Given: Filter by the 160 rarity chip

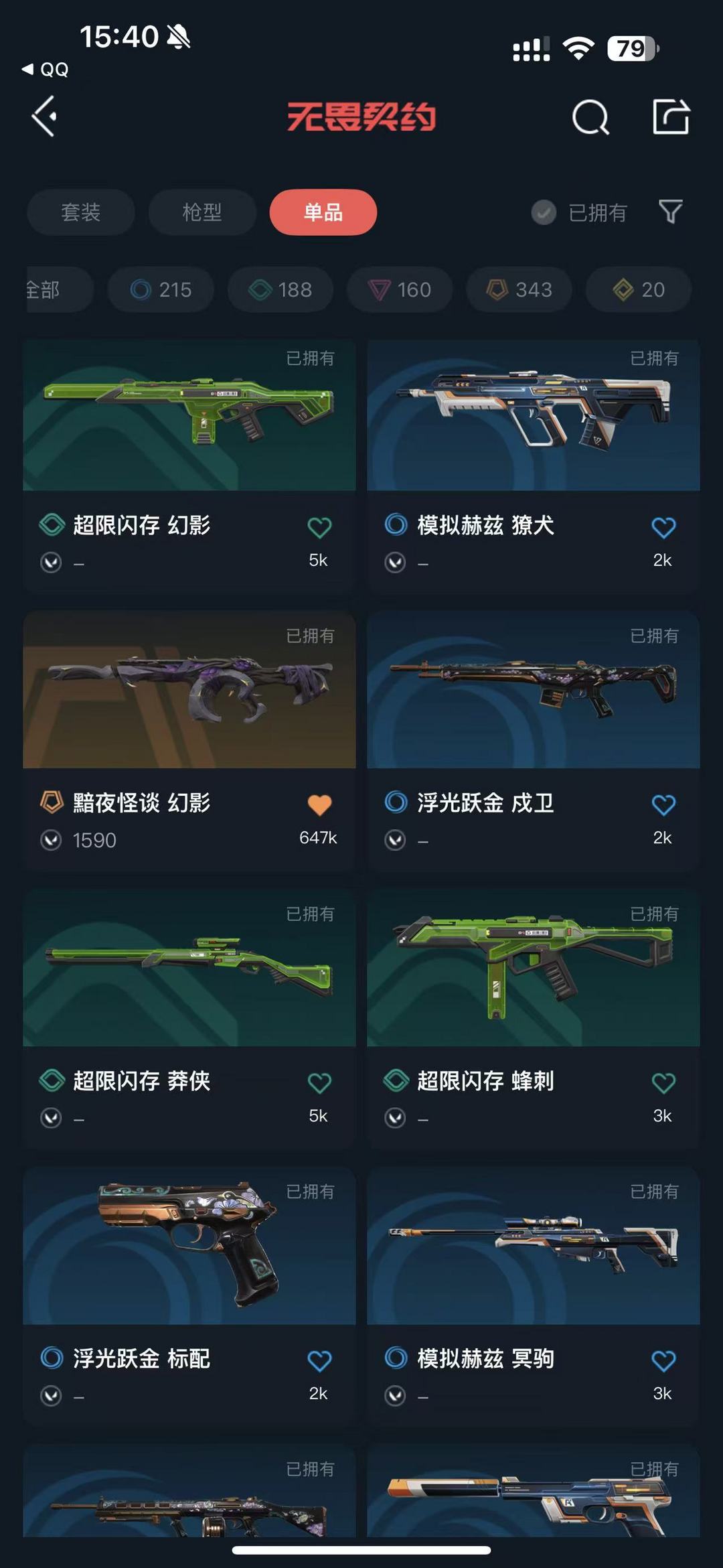Looking at the screenshot, I should point(399,289).
